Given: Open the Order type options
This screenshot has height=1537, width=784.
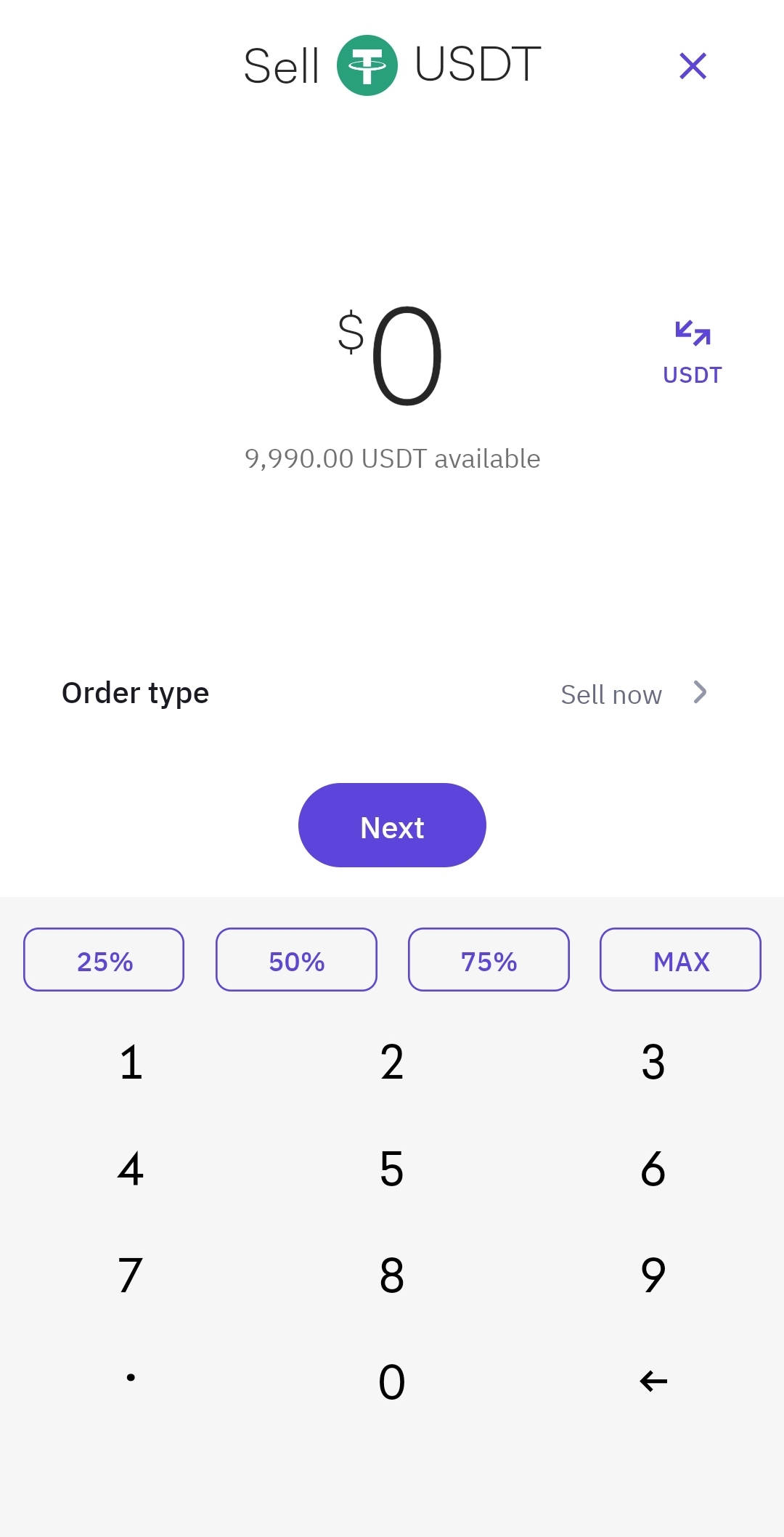Looking at the screenshot, I should [633, 694].
